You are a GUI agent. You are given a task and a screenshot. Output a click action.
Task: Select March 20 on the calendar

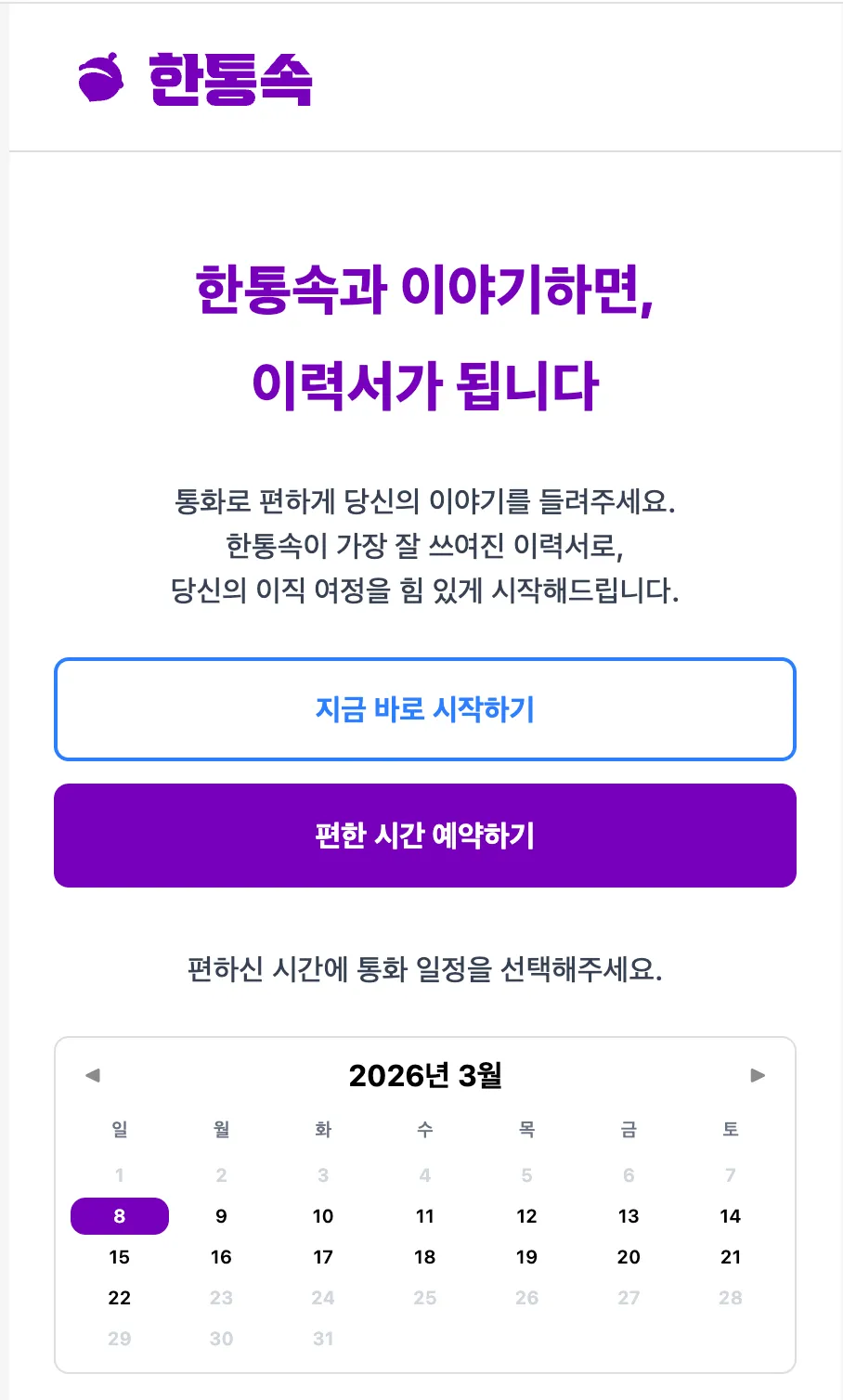(629, 1257)
